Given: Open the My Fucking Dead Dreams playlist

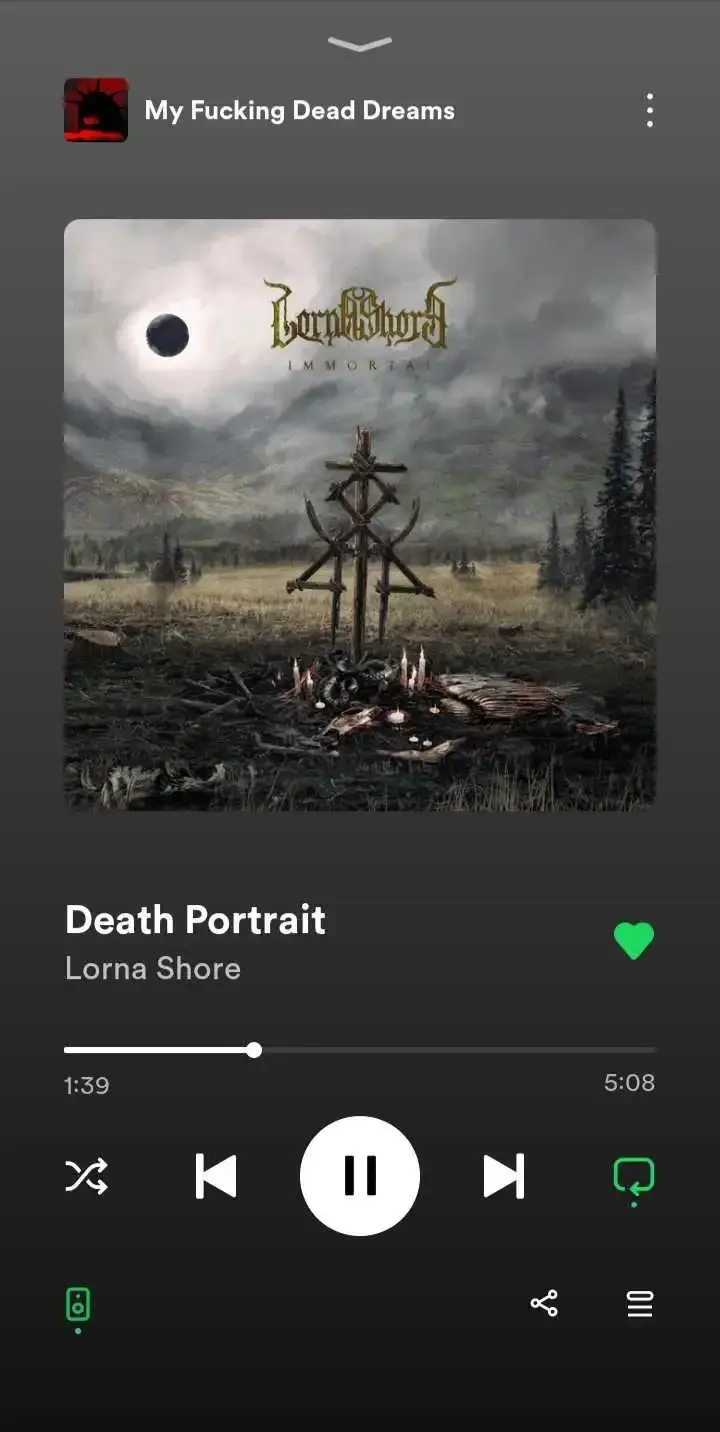Looking at the screenshot, I should [x=299, y=110].
